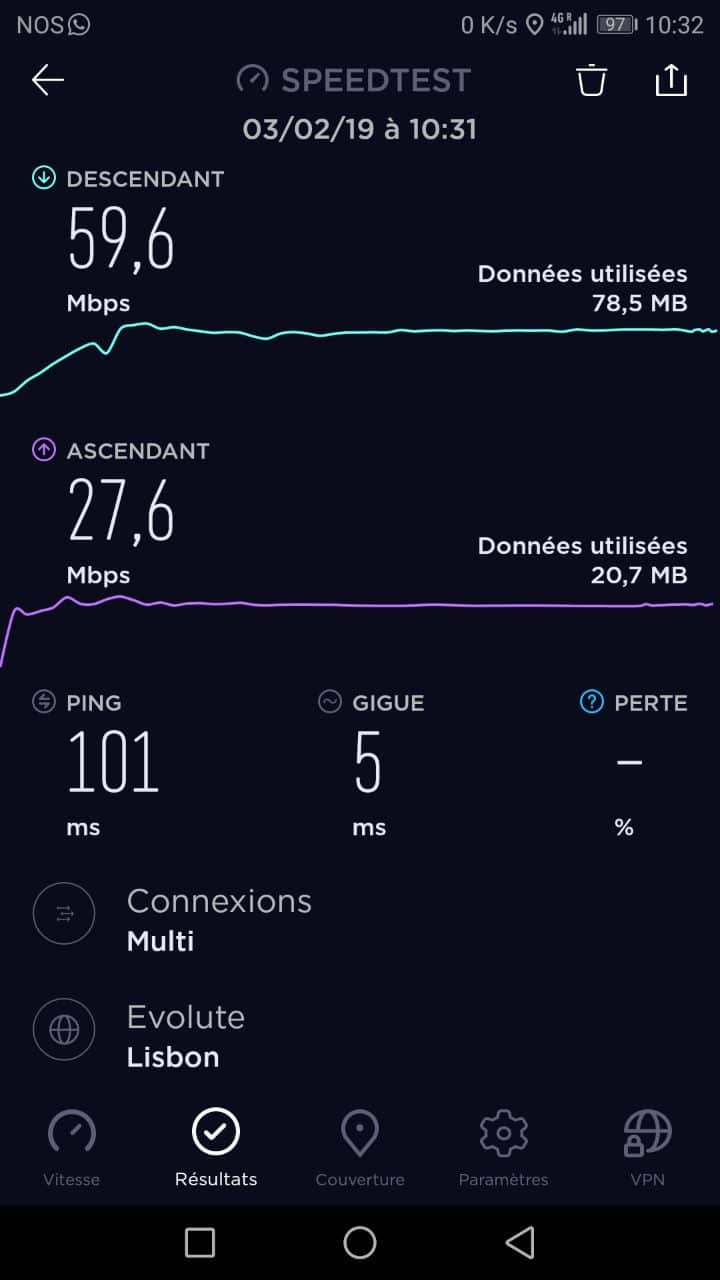
Task: Open the PERTE help question mark
Action: click(x=592, y=703)
